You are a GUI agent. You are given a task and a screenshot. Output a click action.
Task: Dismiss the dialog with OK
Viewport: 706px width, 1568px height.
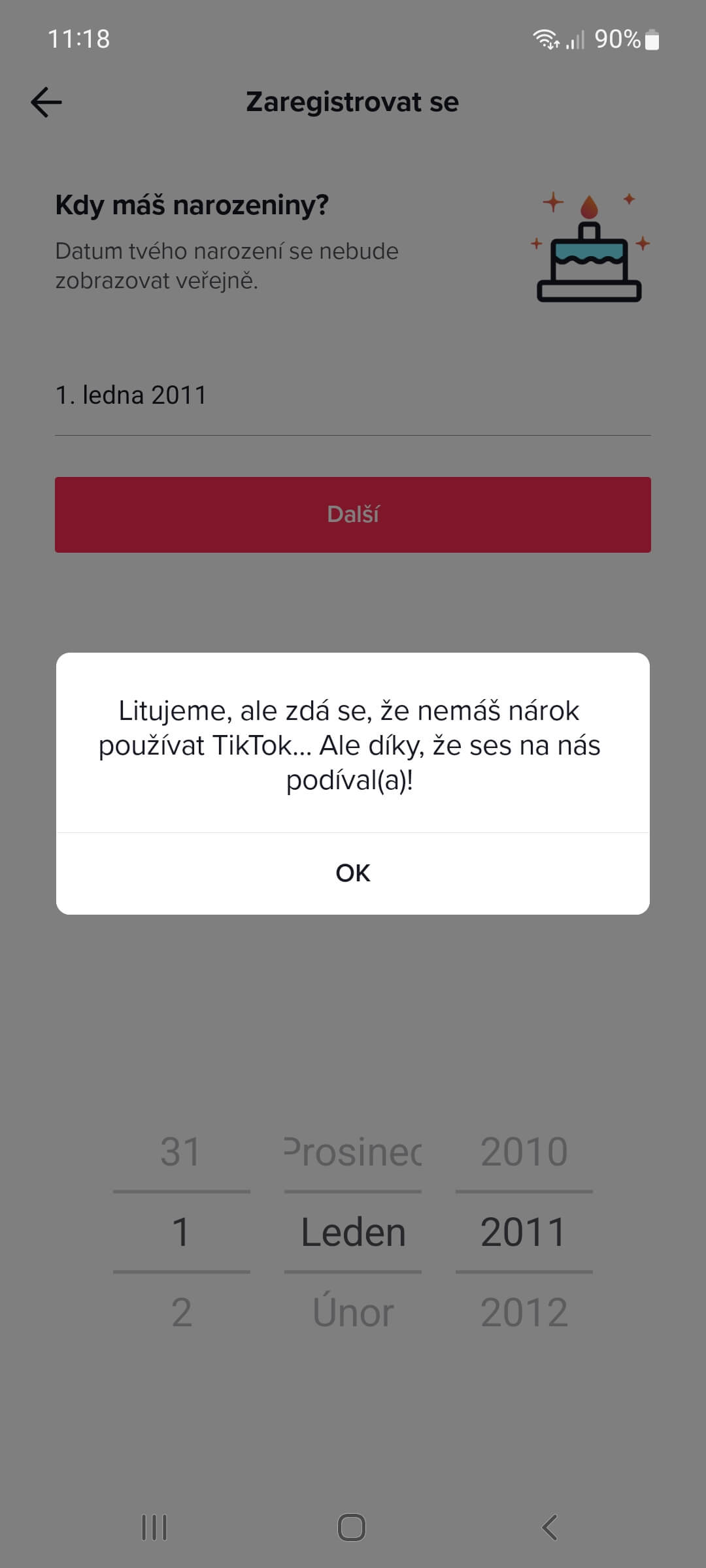coord(353,873)
